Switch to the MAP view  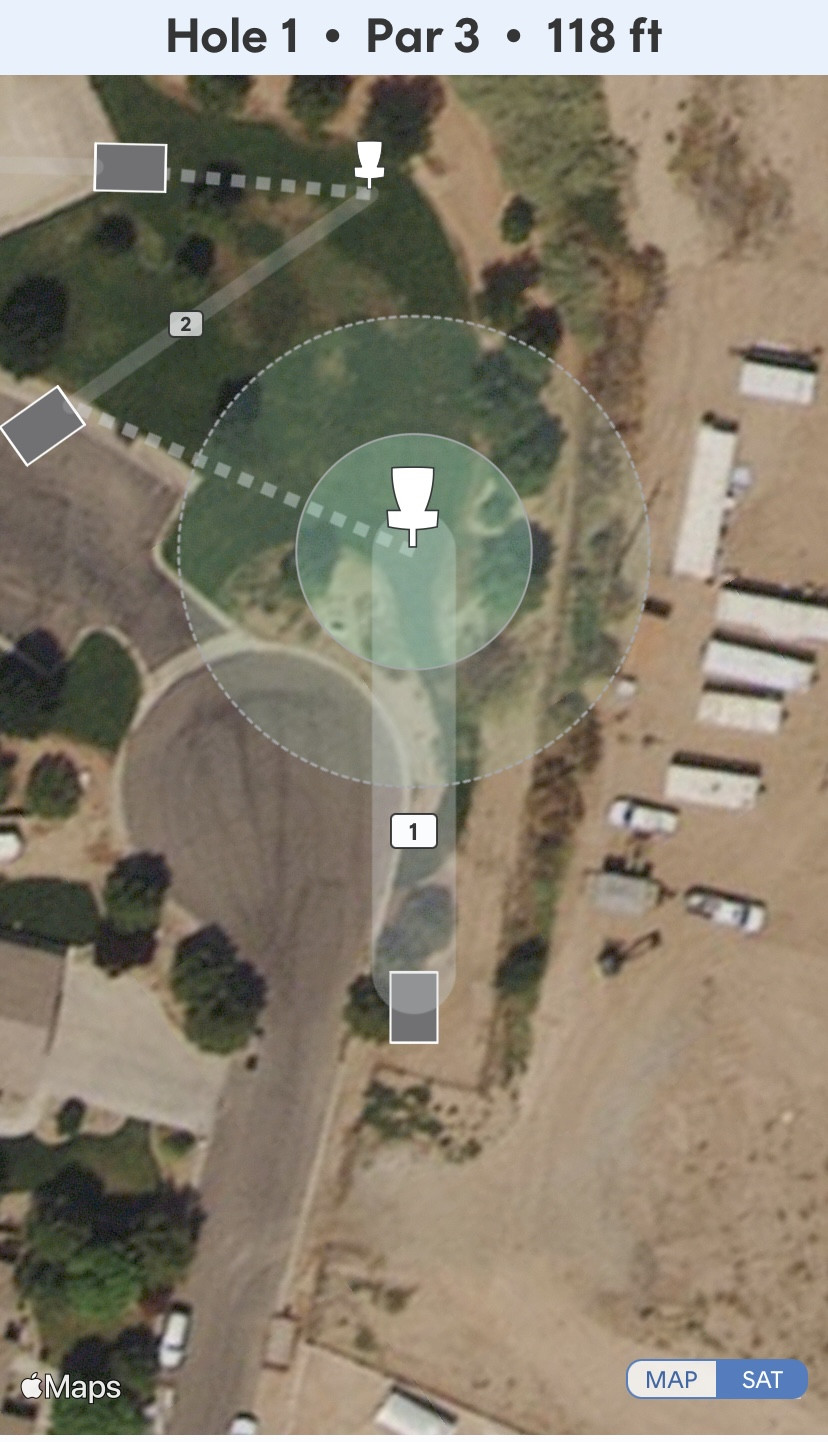tap(672, 1380)
